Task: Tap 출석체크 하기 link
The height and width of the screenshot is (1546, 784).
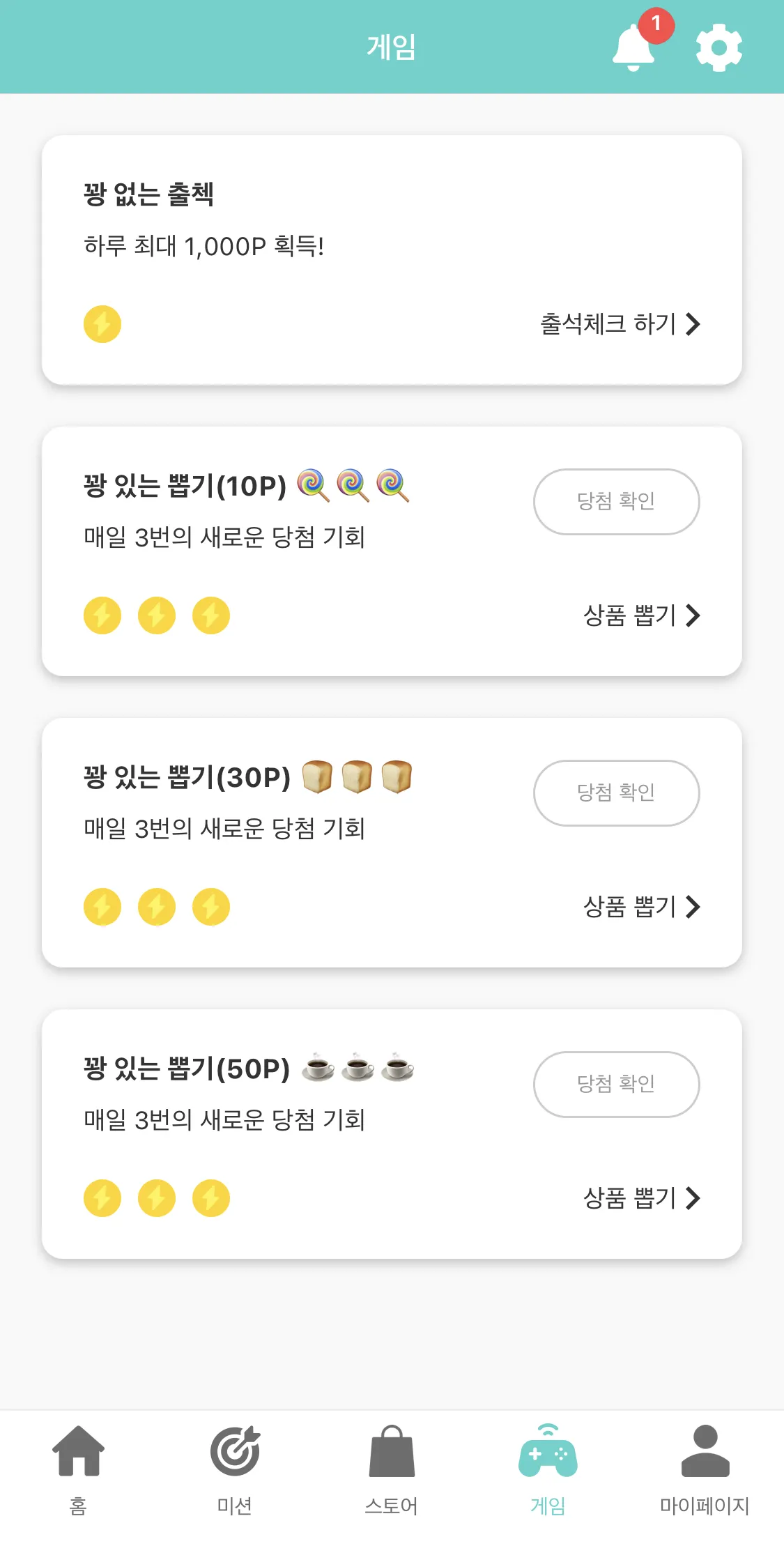Action: pos(620,324)
